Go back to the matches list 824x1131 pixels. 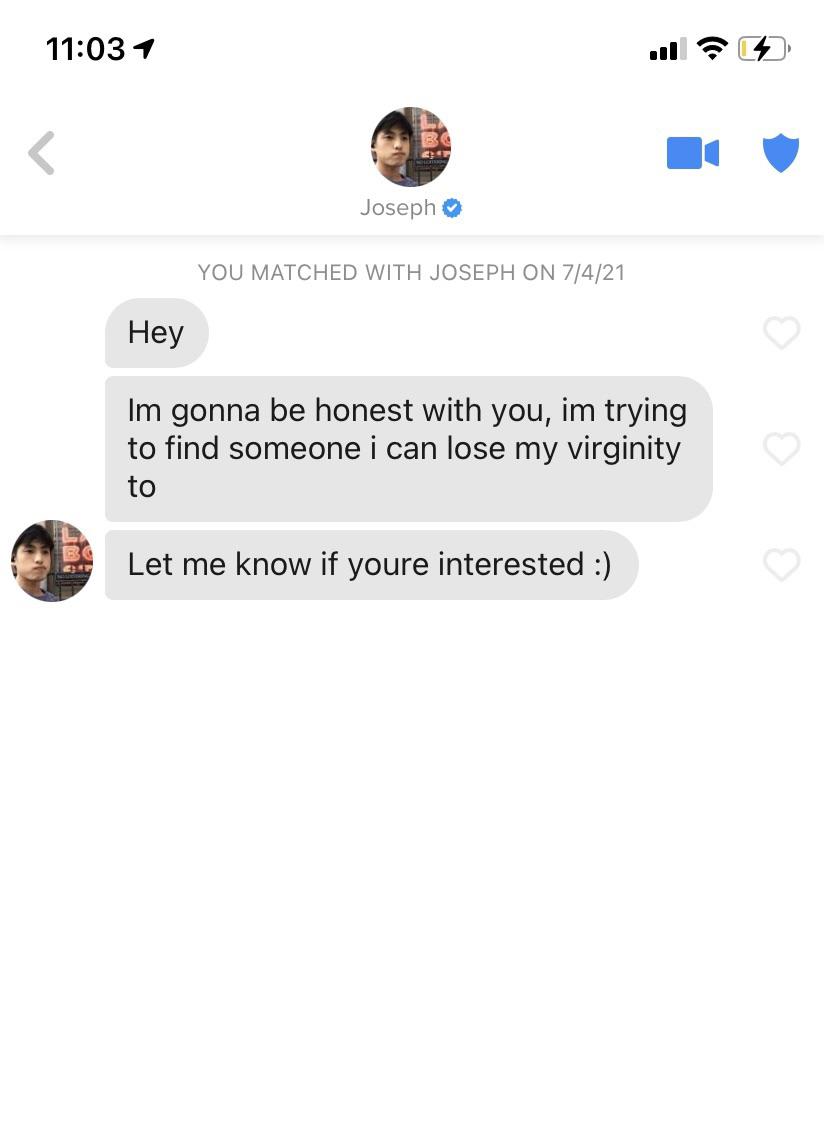click(x=42, y=153)
